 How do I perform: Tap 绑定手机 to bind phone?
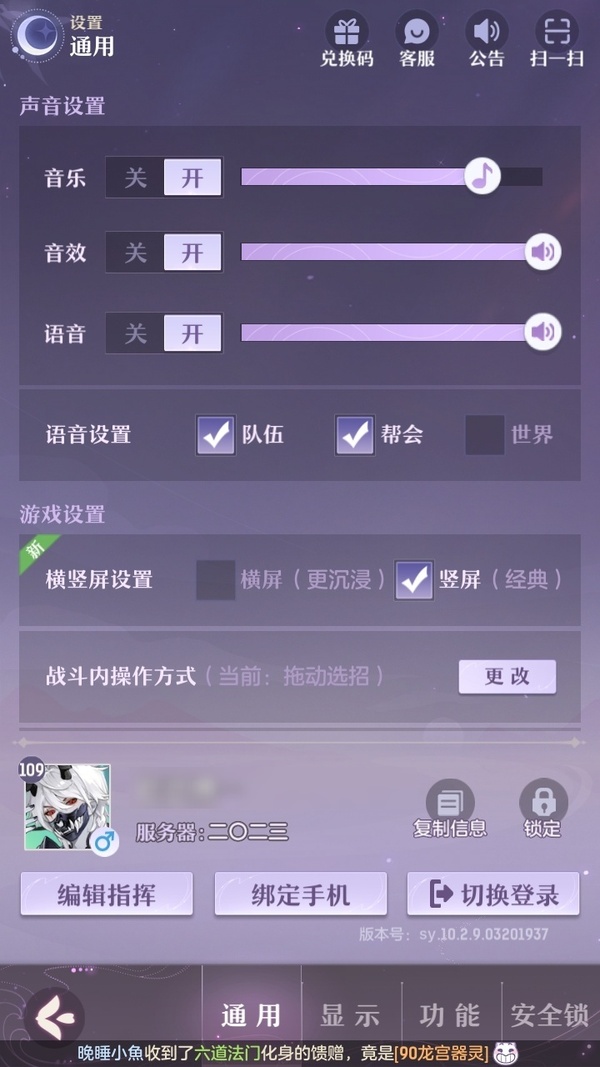tap(300, 894)
